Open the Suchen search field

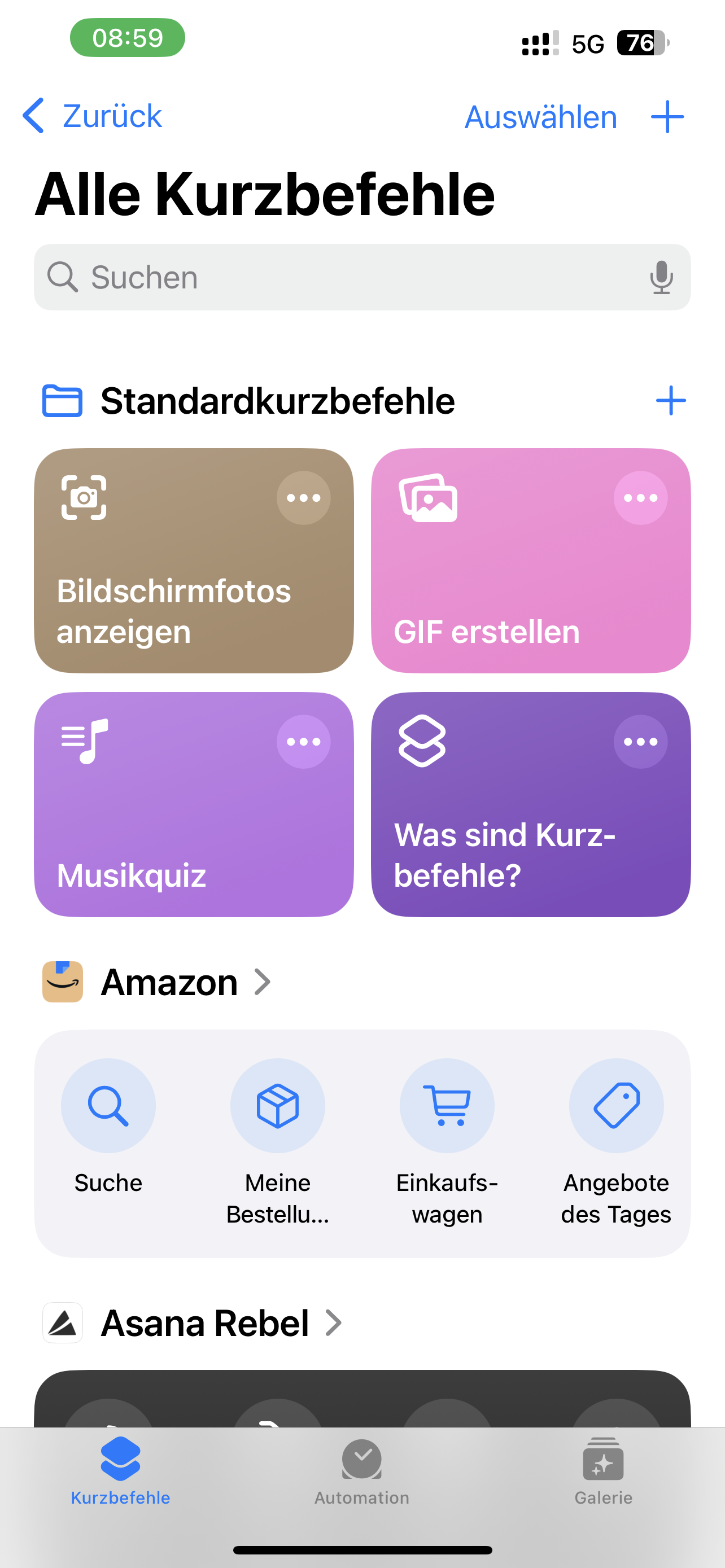click(362, 278)
